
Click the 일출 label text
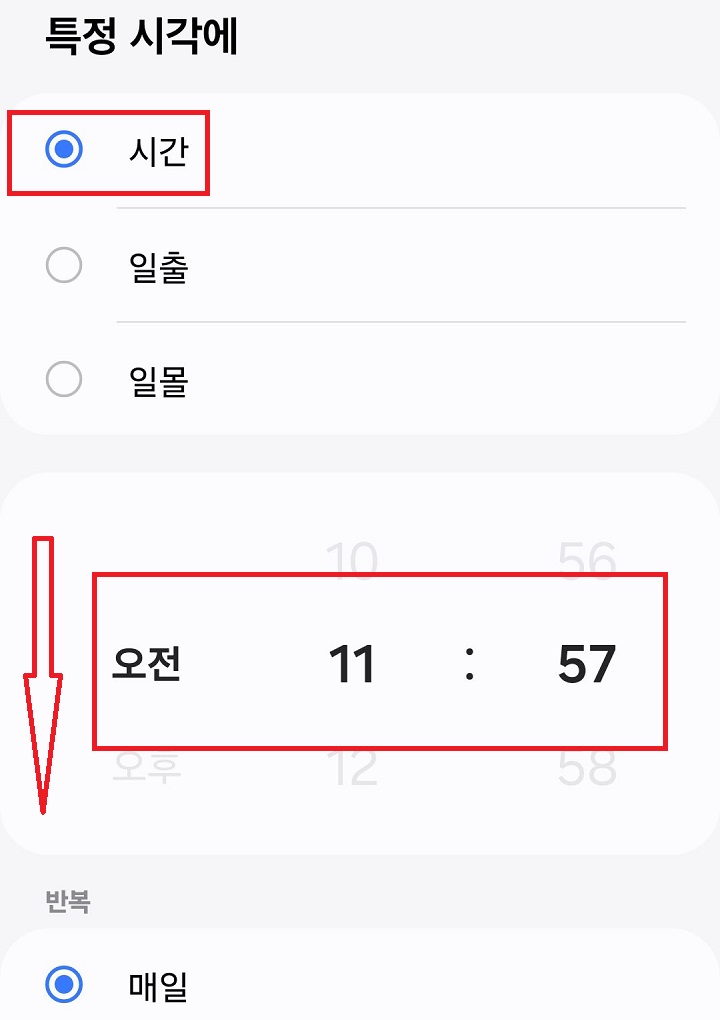coord(156,267)
